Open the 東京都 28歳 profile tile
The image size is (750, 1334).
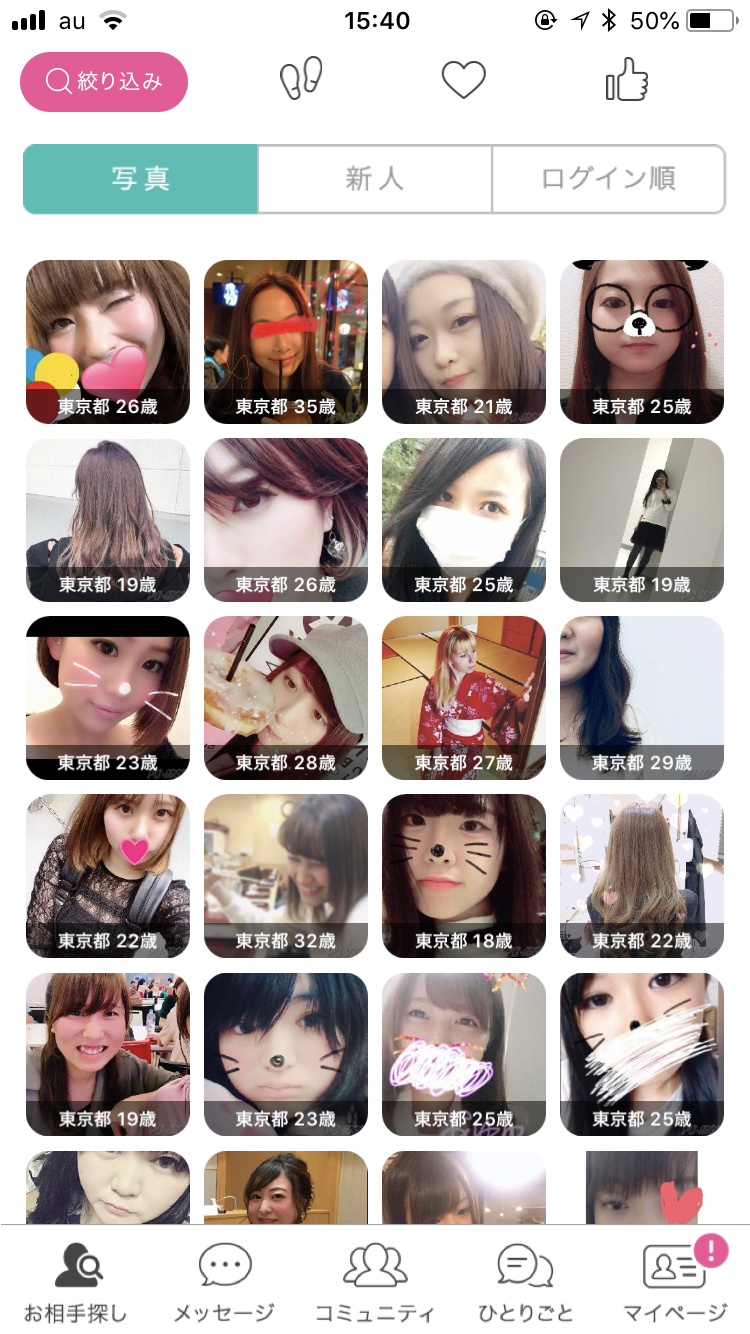[286, 697]
